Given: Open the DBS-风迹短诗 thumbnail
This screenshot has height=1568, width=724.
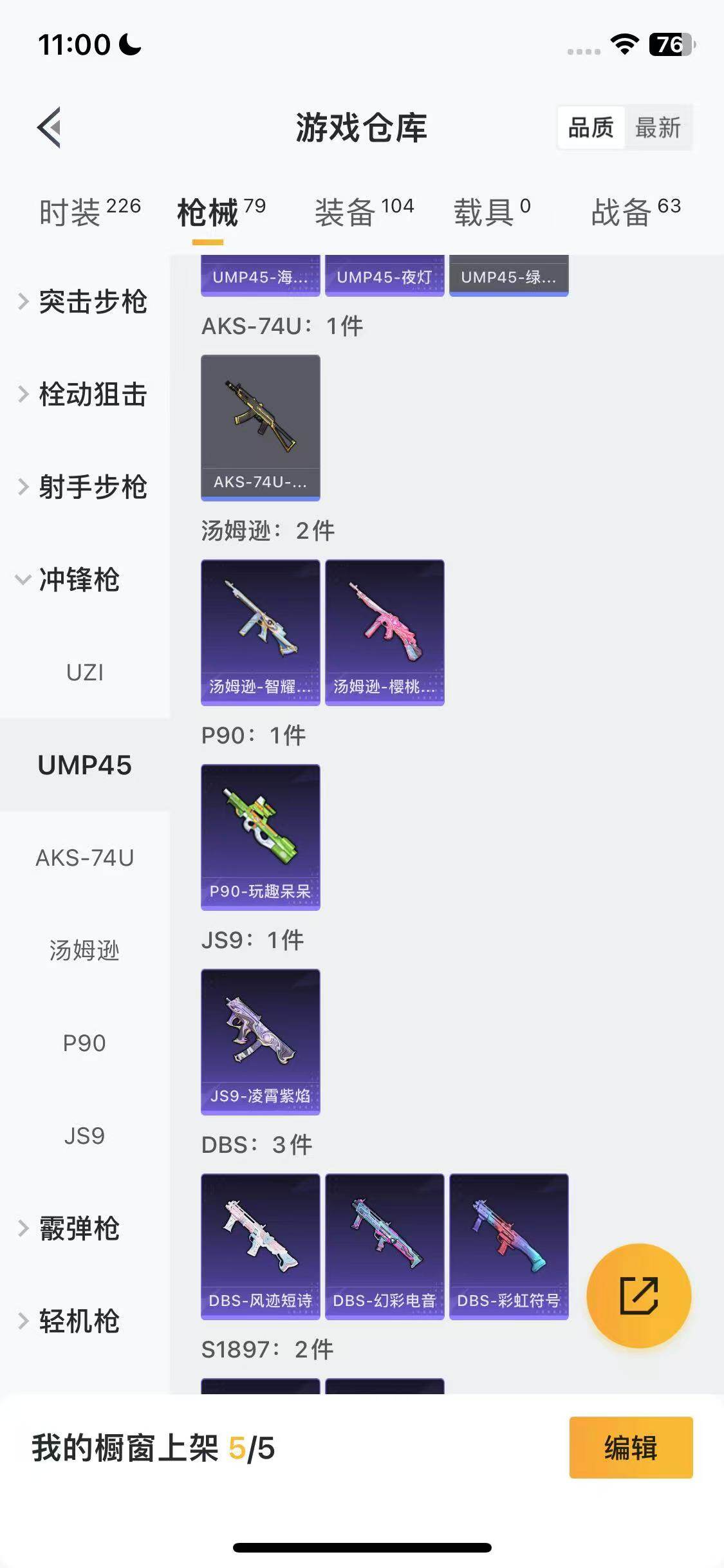Looking at the screenshot, I should 259,1247.
